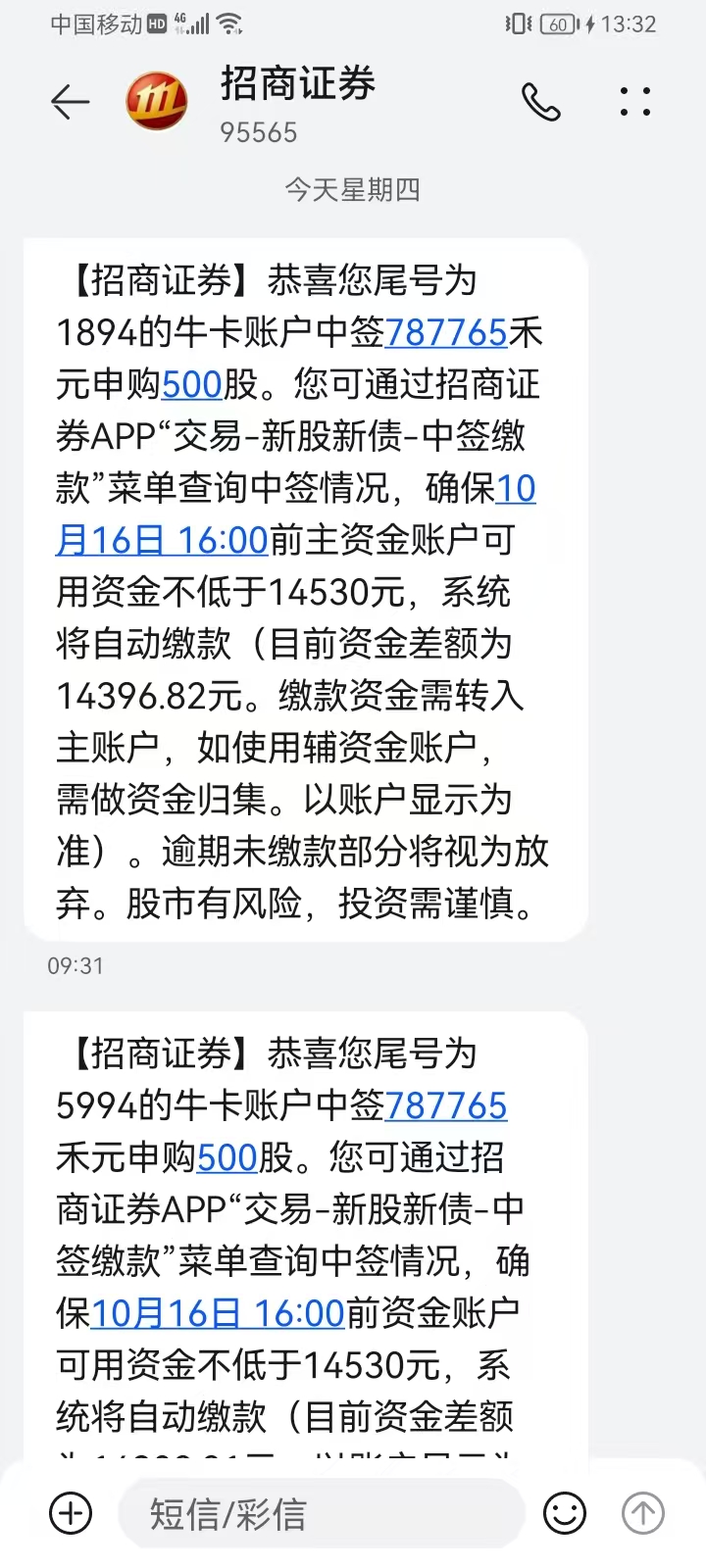Open the overflow menu

[x=635, y=102]
